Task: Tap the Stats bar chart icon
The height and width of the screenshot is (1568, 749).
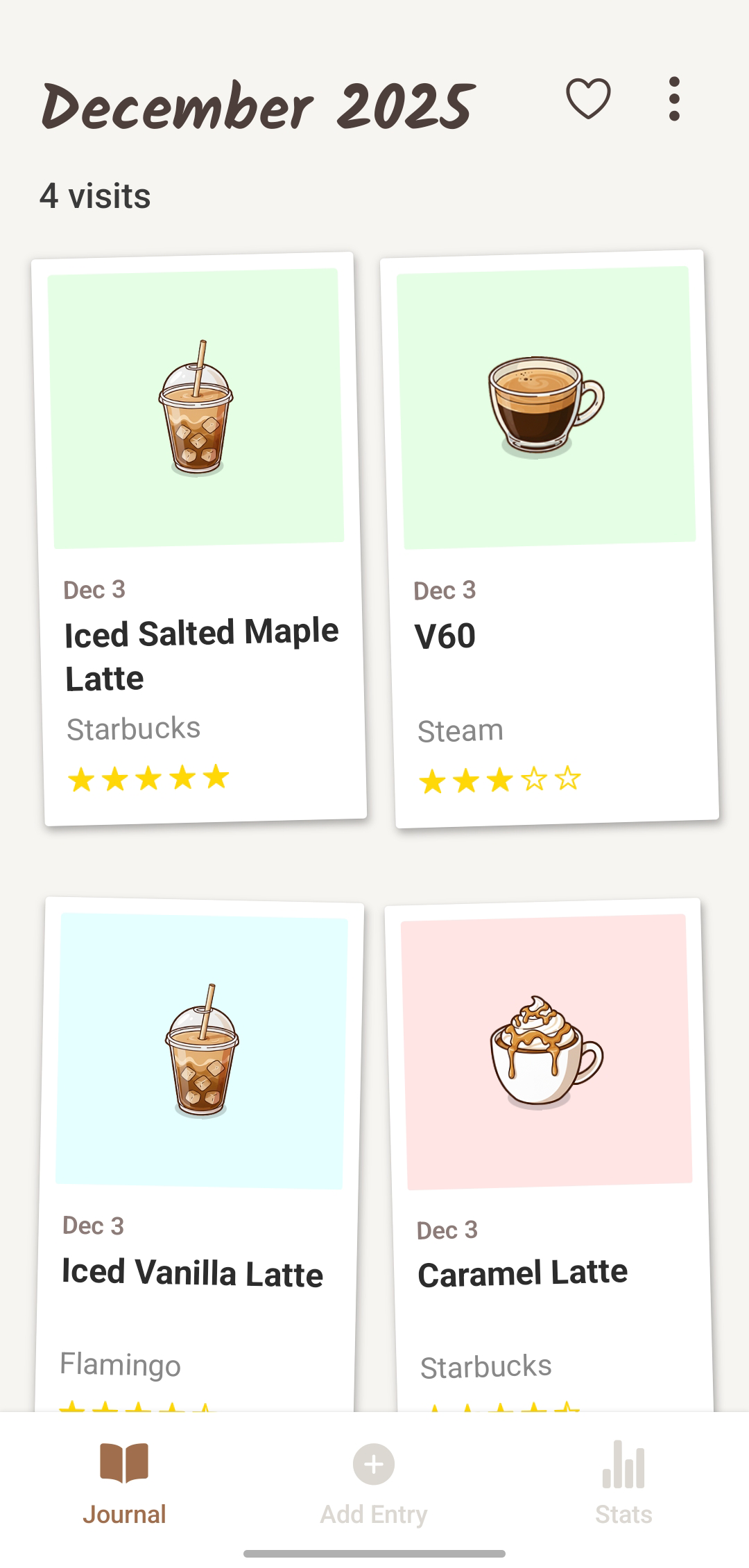Action: click(x=622, y=1462)
